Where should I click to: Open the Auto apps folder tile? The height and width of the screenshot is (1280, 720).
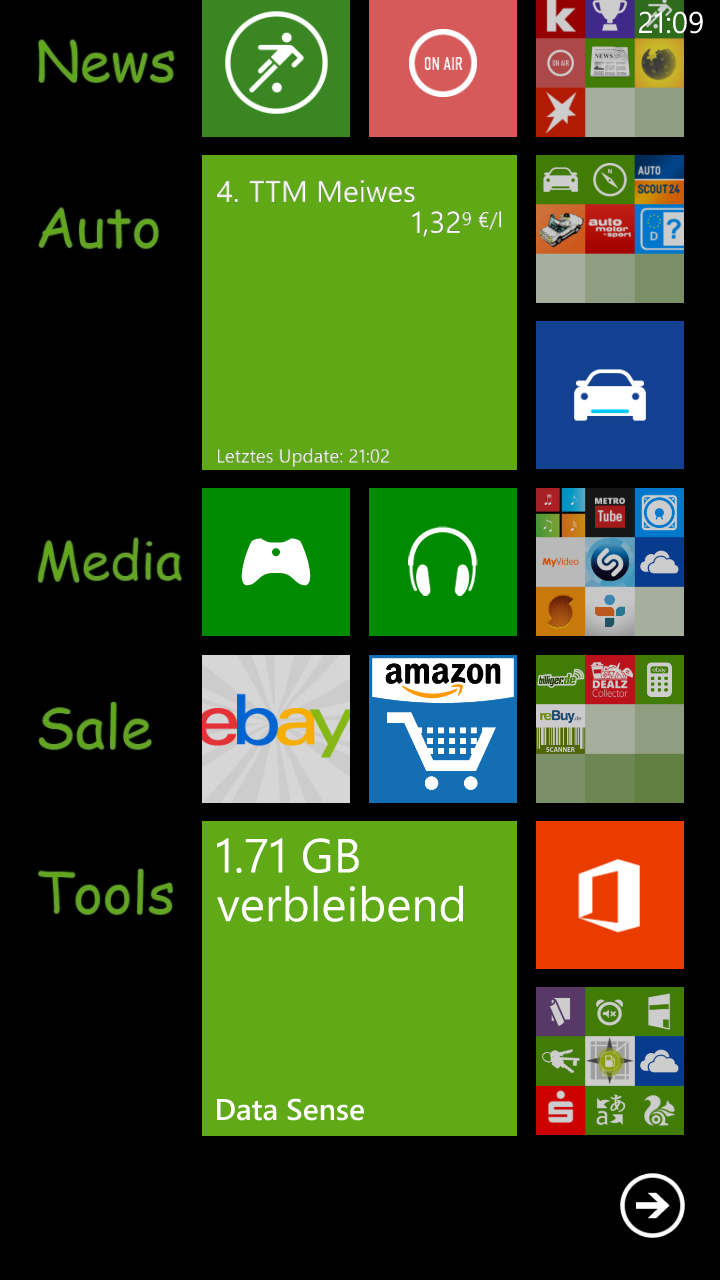click(x=610, y=229)
